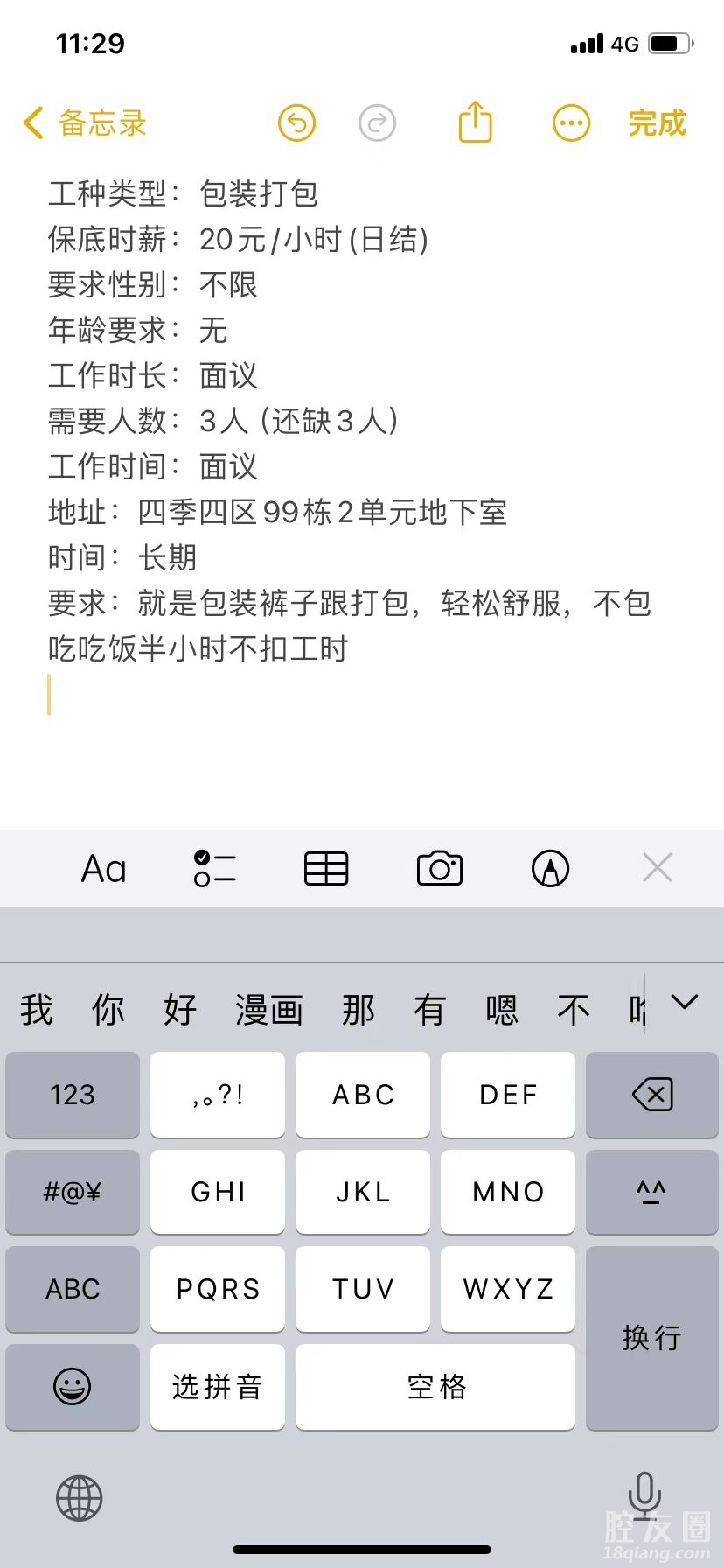The height and width of the screenshot is (1568, 724).
Task: Close the formatting toolbar
Action: pyautogui.click(x=657, y=868)
